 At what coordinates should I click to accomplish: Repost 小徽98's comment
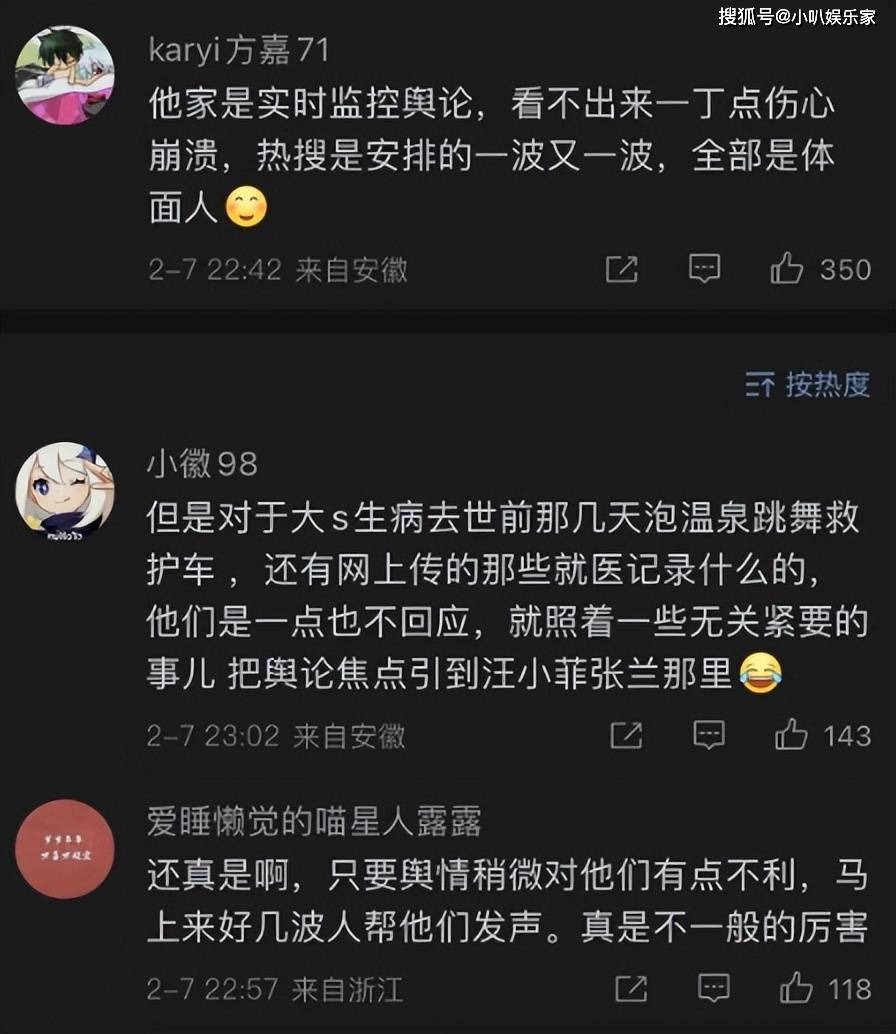626,735
